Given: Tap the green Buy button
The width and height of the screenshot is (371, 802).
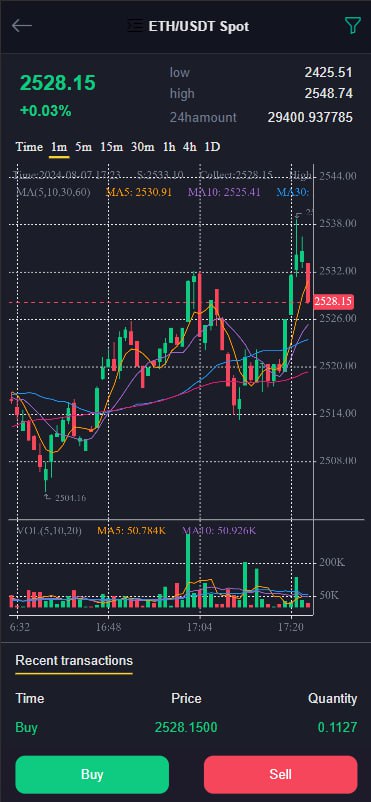Looking at the screenshot, I should (x=92, y=774).
